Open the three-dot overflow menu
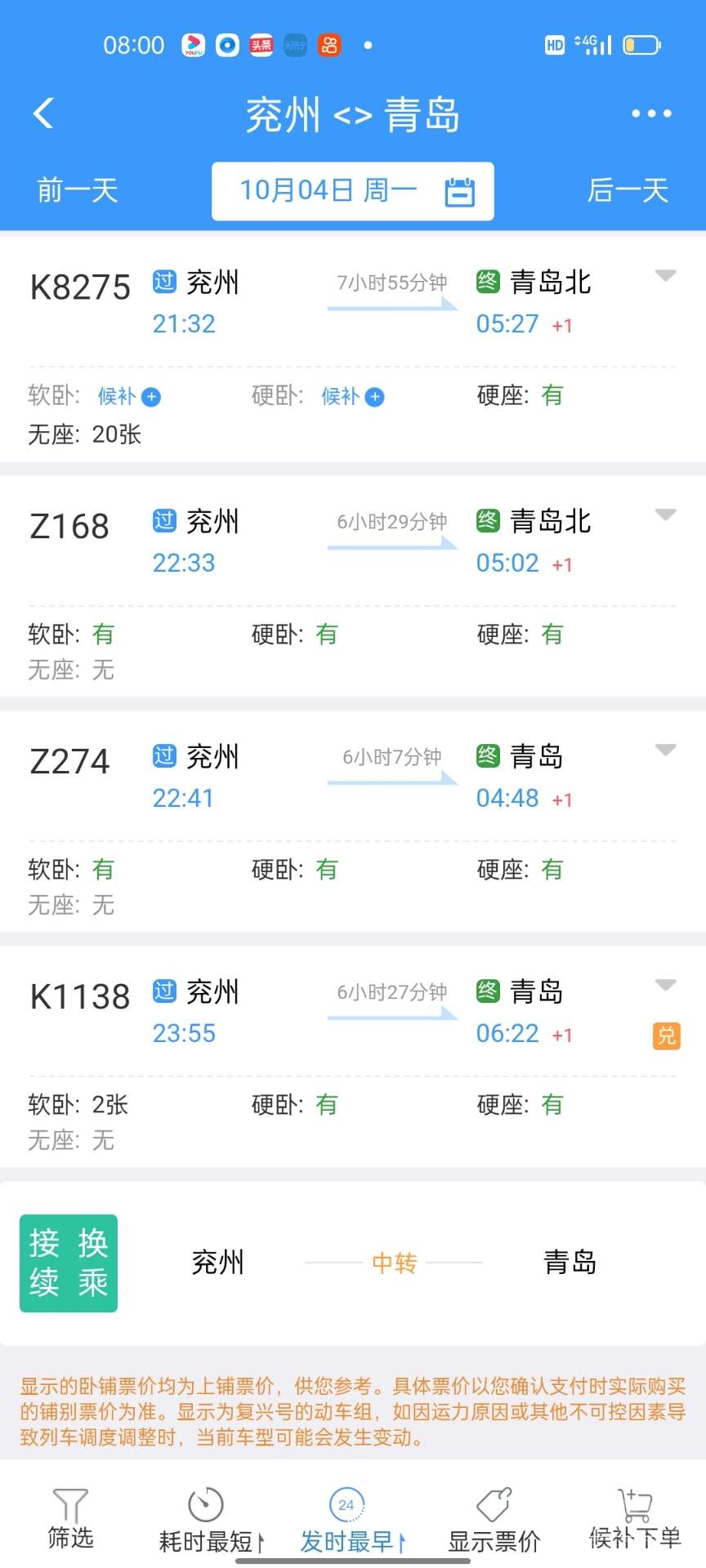706x1568 pixels. tap(651, 114)
